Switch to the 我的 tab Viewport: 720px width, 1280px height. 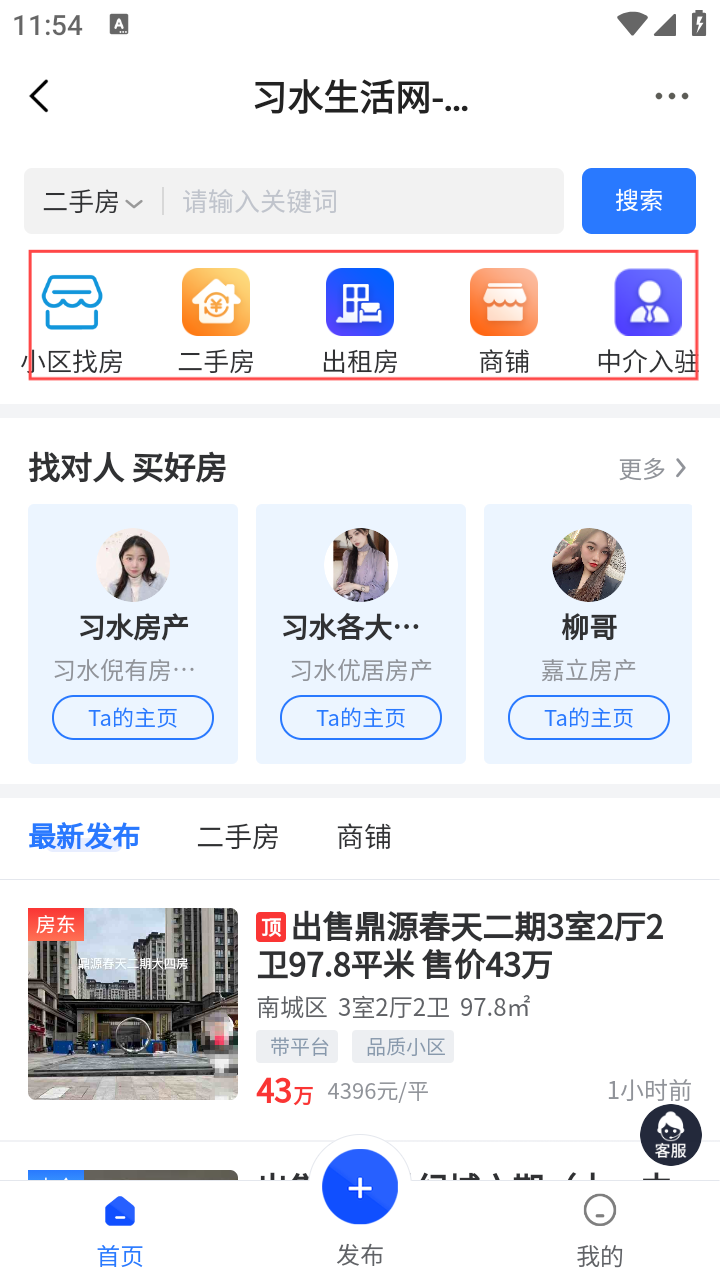(x=600, y=1230)
